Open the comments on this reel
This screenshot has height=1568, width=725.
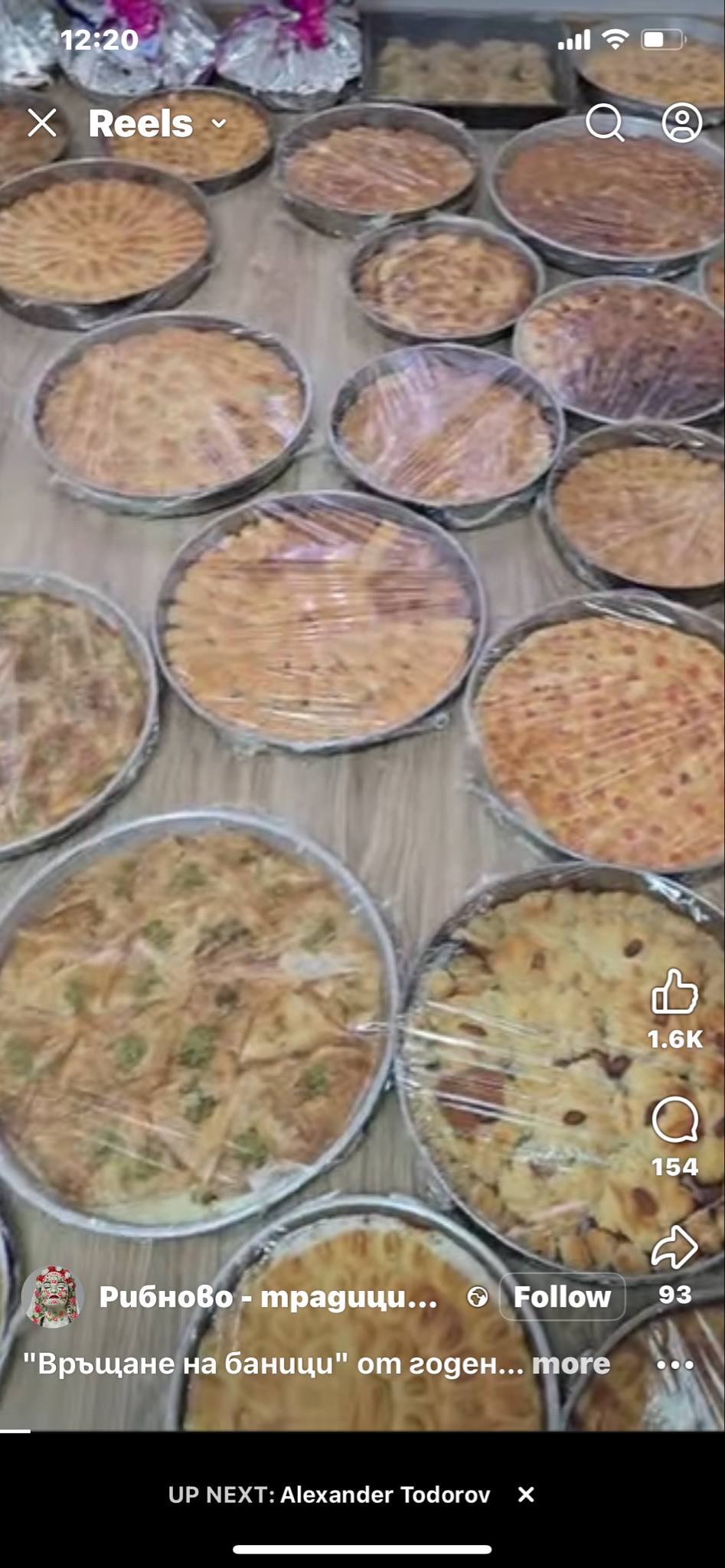674,1120
